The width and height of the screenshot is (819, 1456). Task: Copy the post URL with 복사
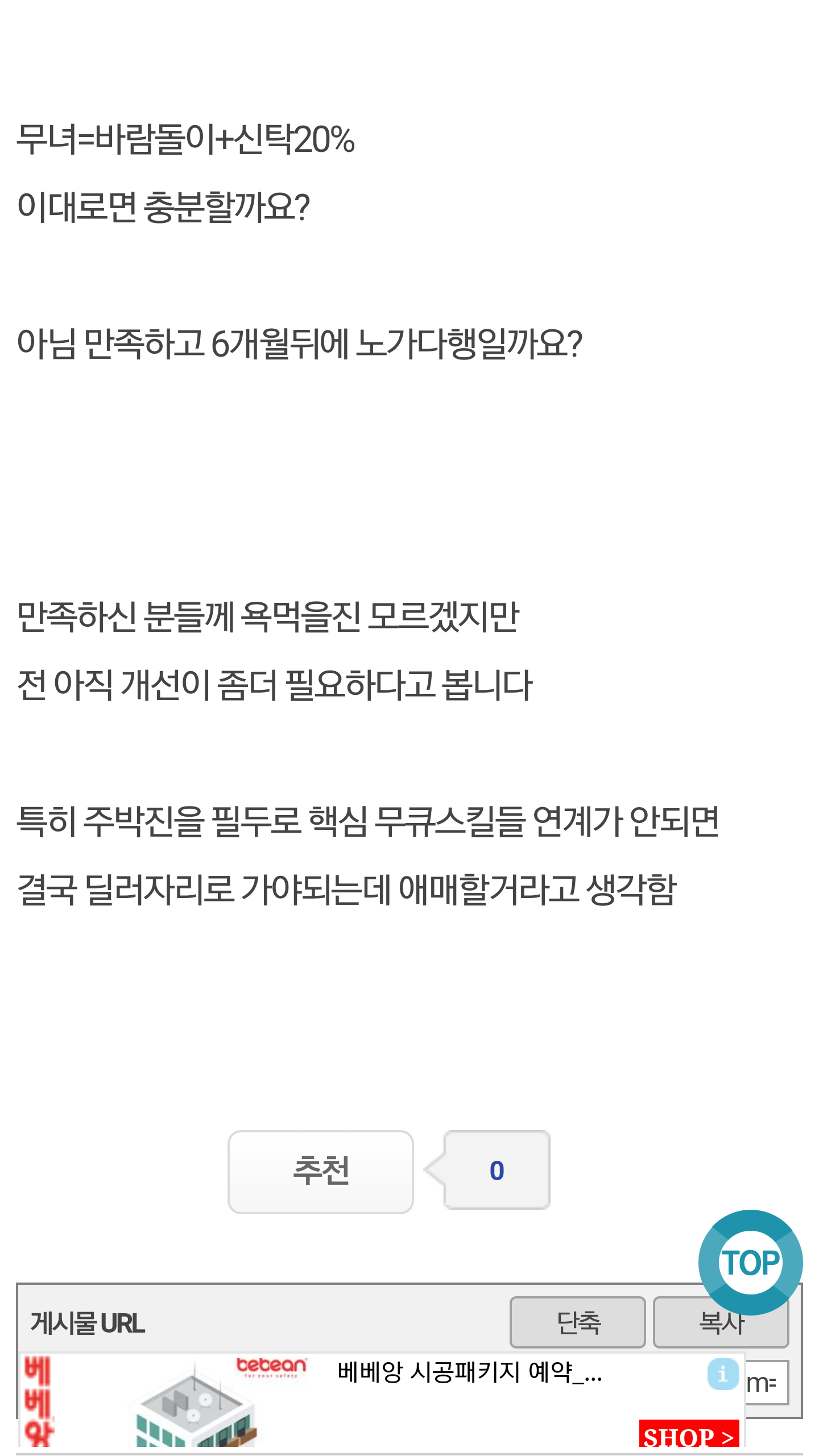pyautogui.click(x=721, y=1322)
